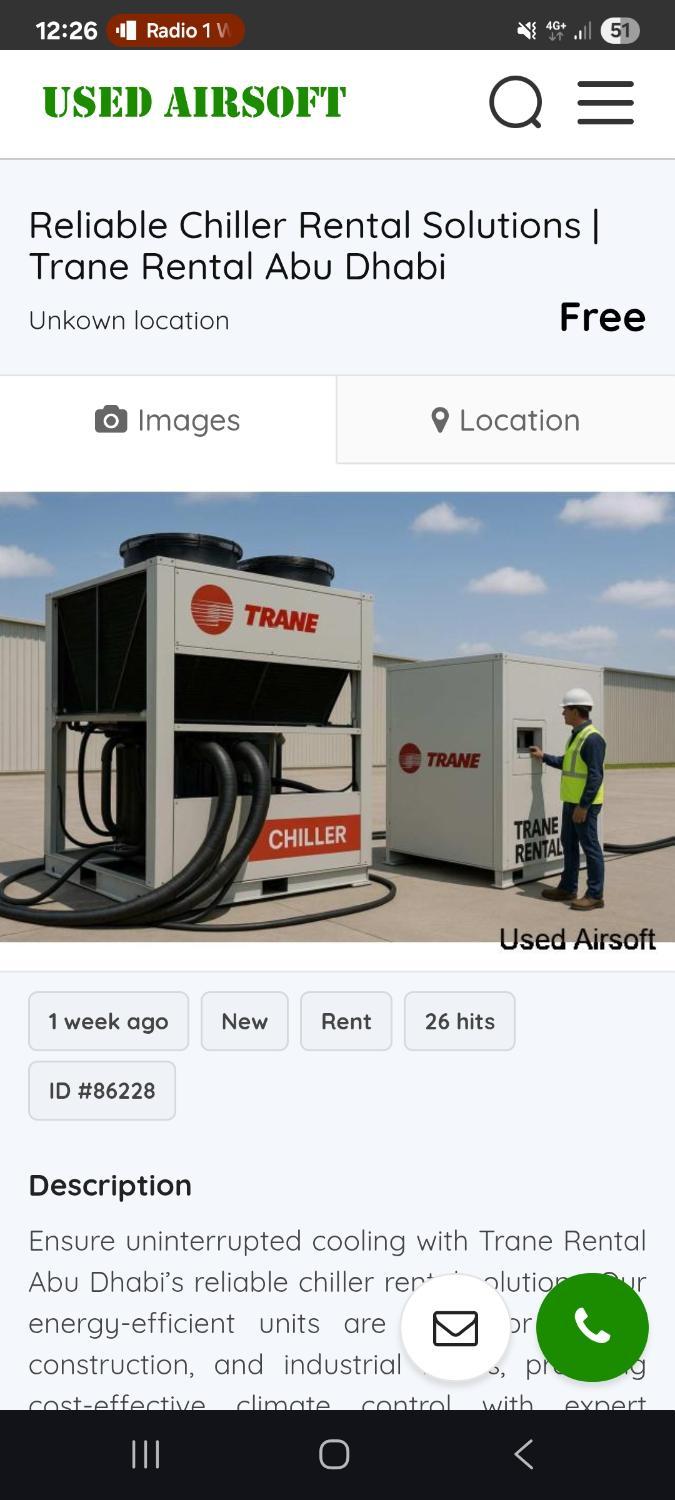Email the seller via envelope button
This screenshot has width=675, height=1500.
(455, 1328)
